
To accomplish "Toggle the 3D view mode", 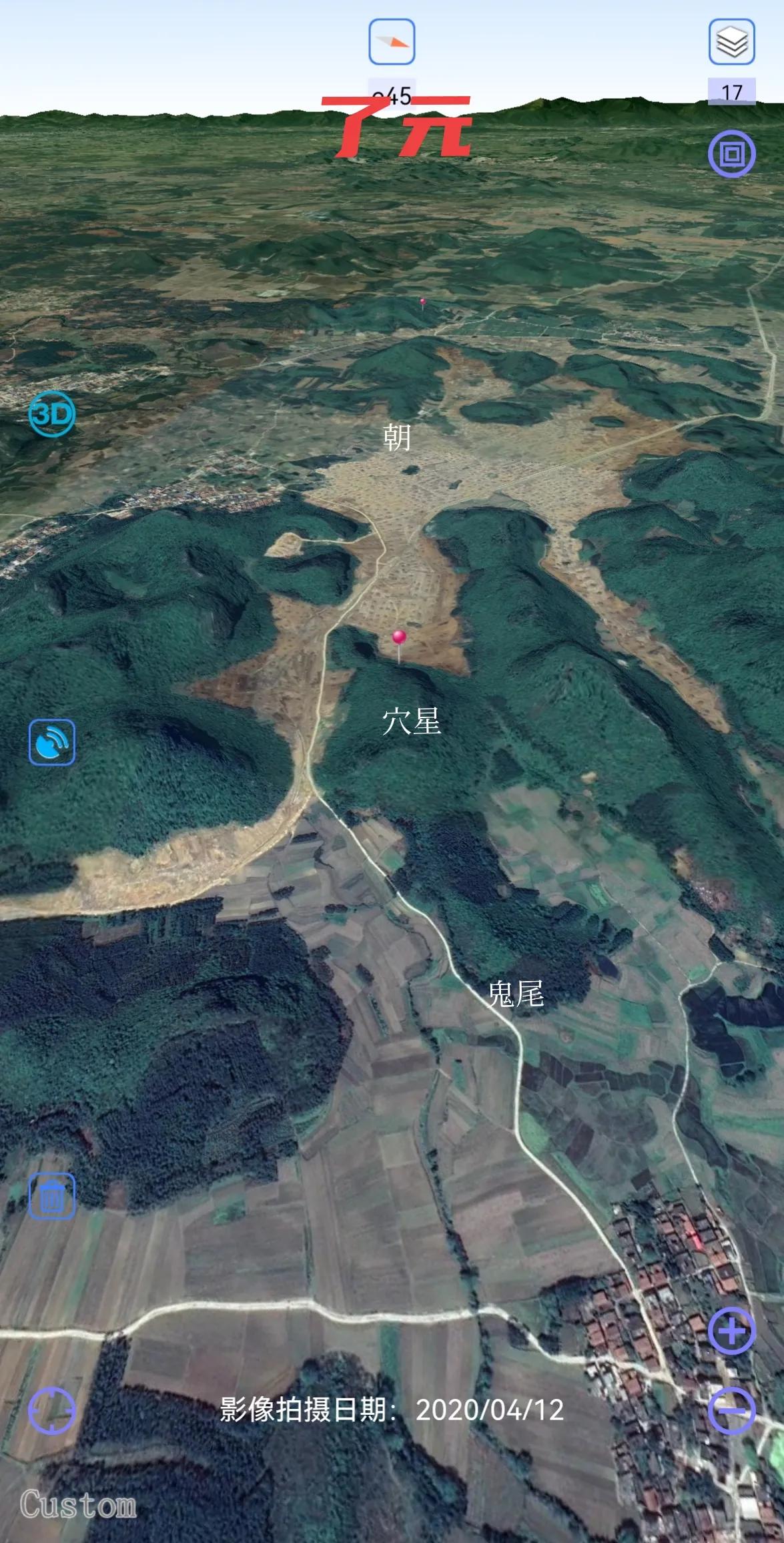I will click(52, 414).
